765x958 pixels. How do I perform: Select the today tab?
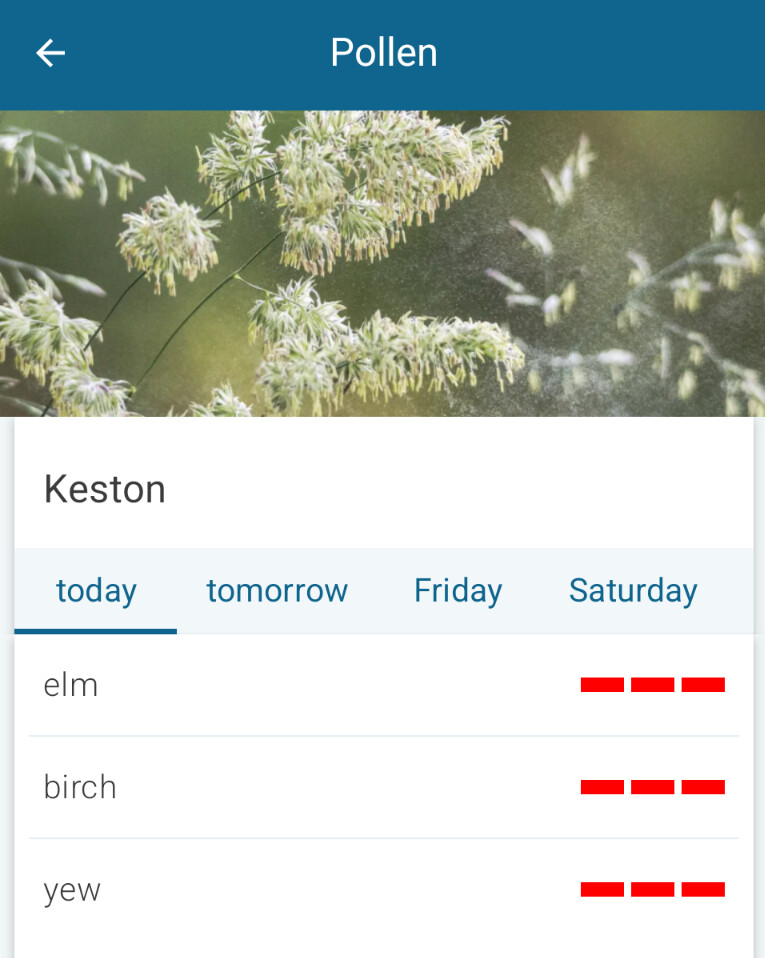point(96,591)
